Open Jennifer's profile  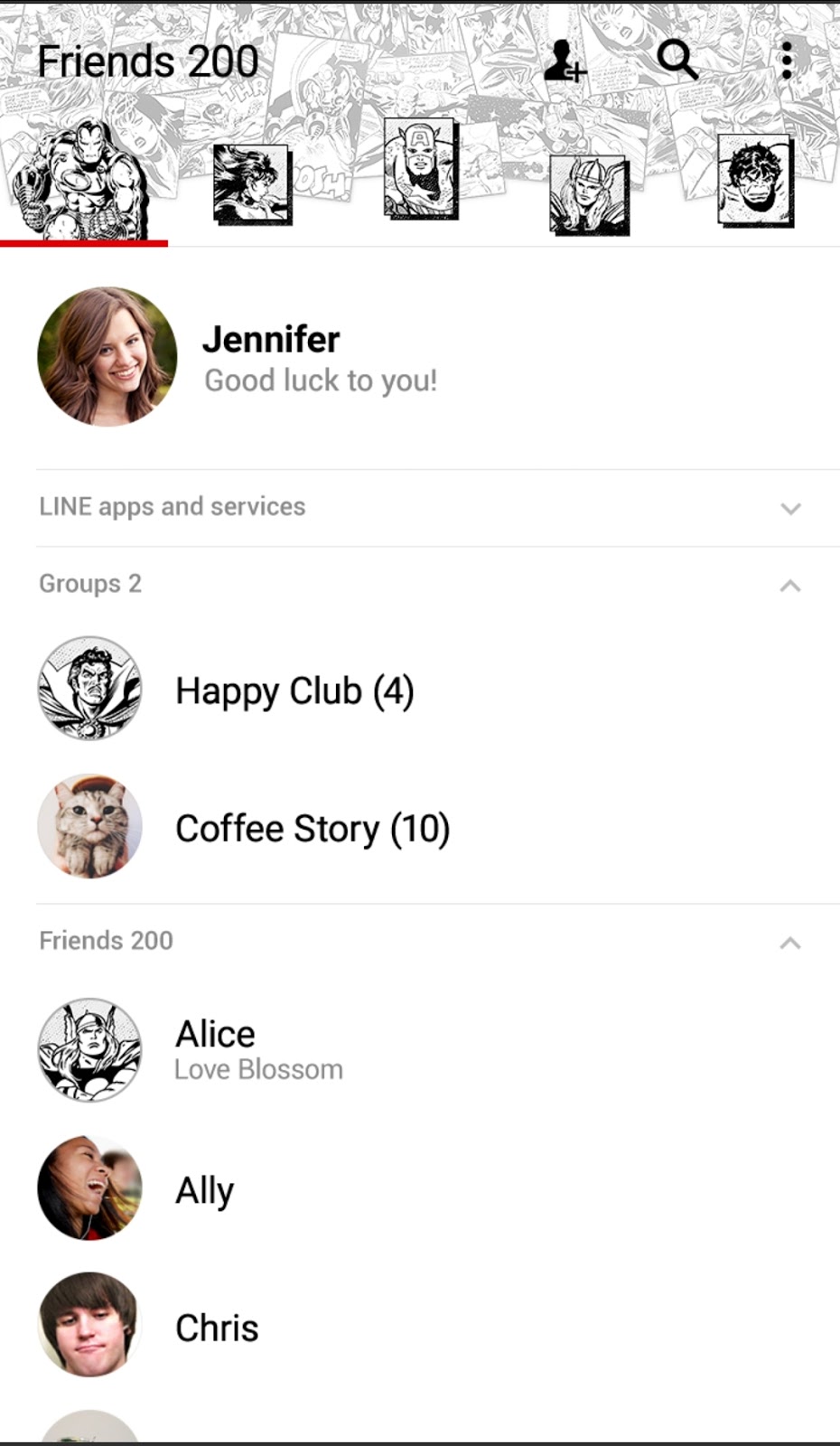point(420,357)
